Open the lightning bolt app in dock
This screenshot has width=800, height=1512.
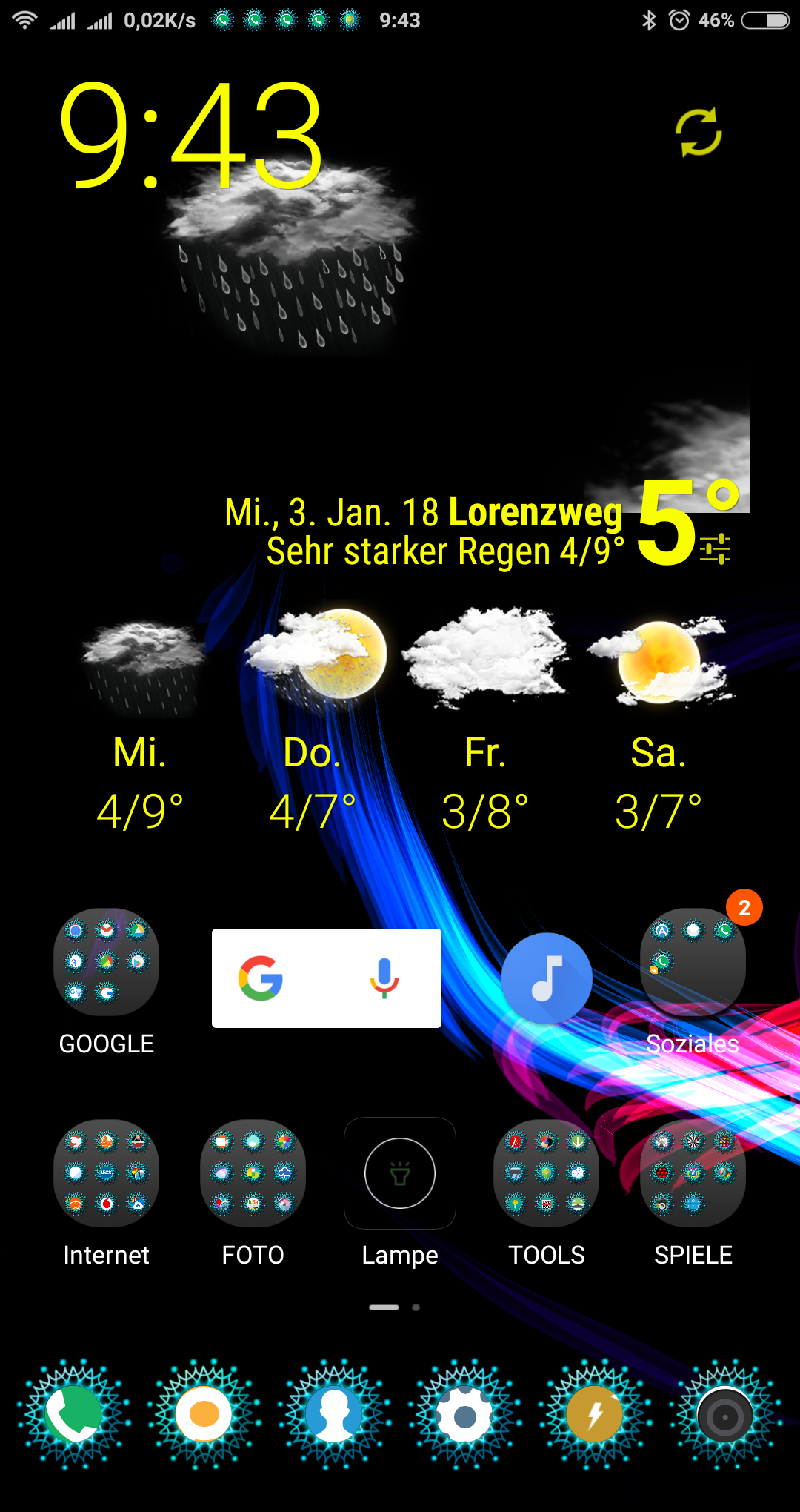pos(596,1414)
